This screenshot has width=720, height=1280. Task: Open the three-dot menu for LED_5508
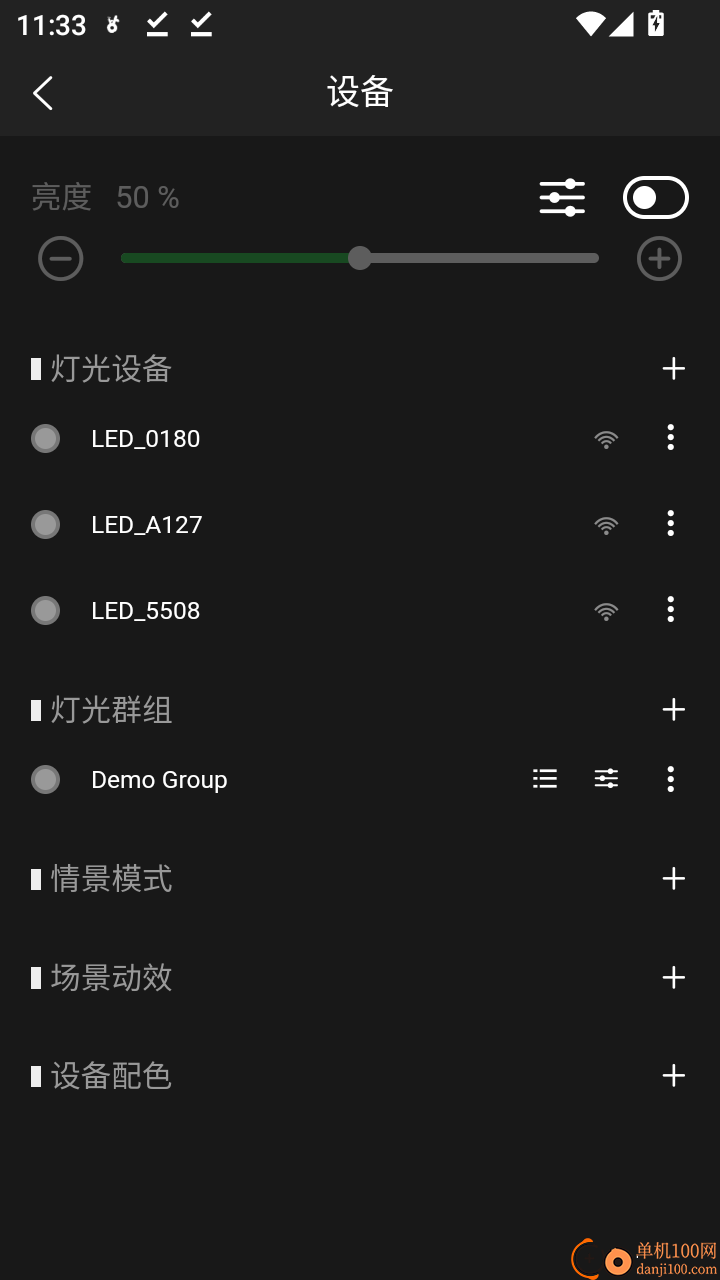[670, 610]
